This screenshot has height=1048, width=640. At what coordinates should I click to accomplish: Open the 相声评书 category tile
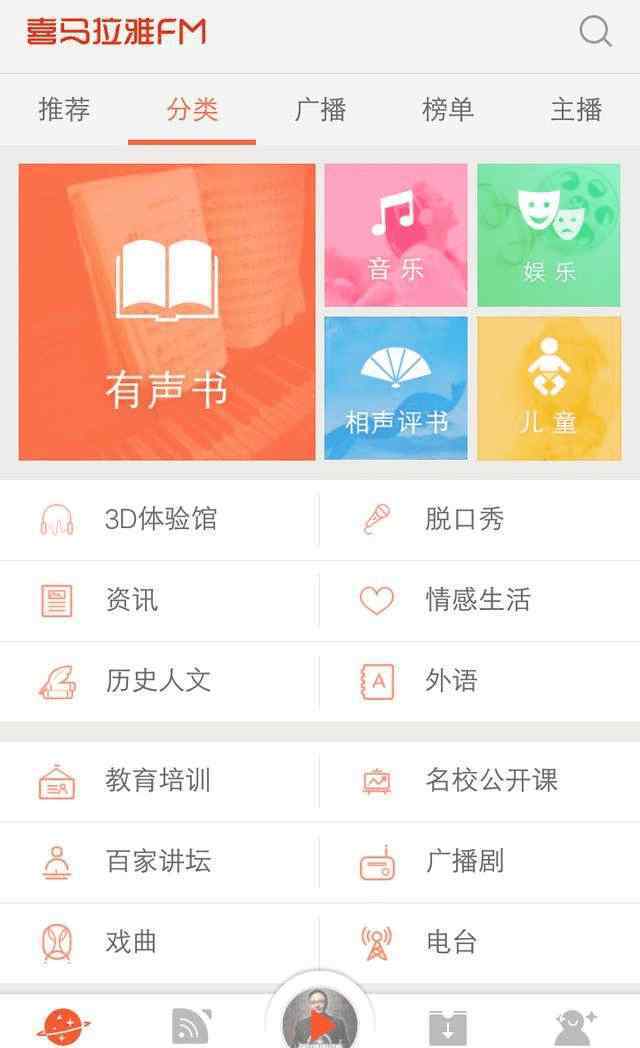tap(395, 388)
